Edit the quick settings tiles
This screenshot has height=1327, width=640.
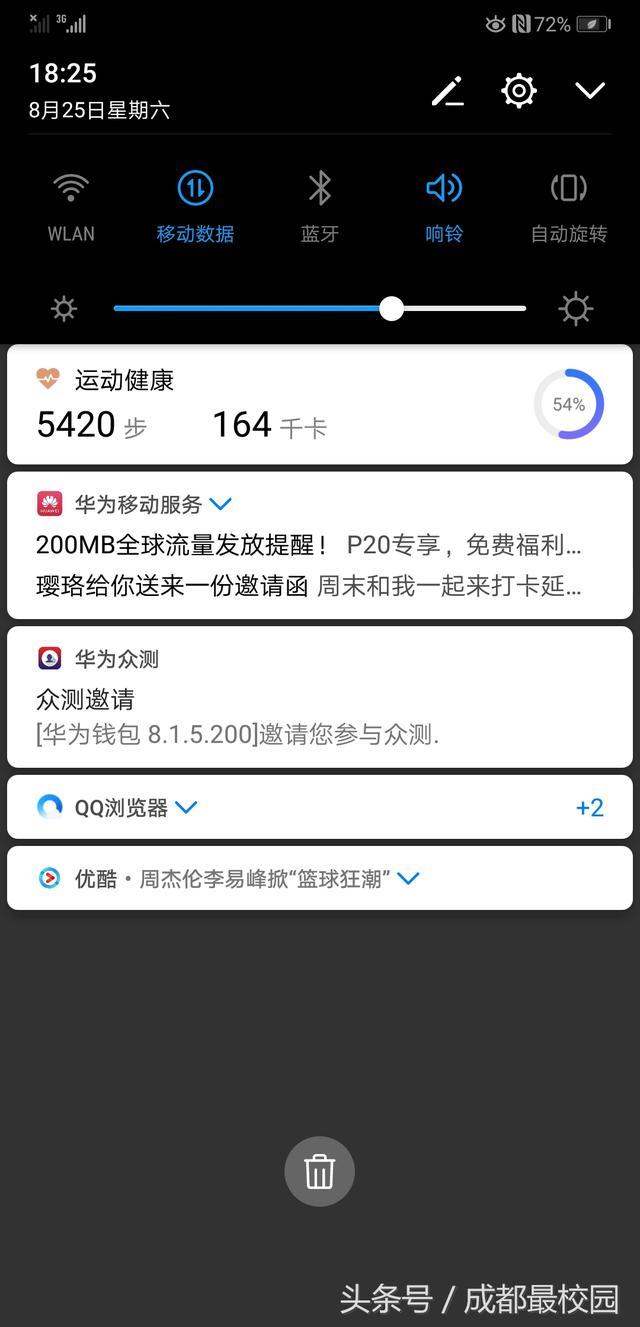(447, 91)
